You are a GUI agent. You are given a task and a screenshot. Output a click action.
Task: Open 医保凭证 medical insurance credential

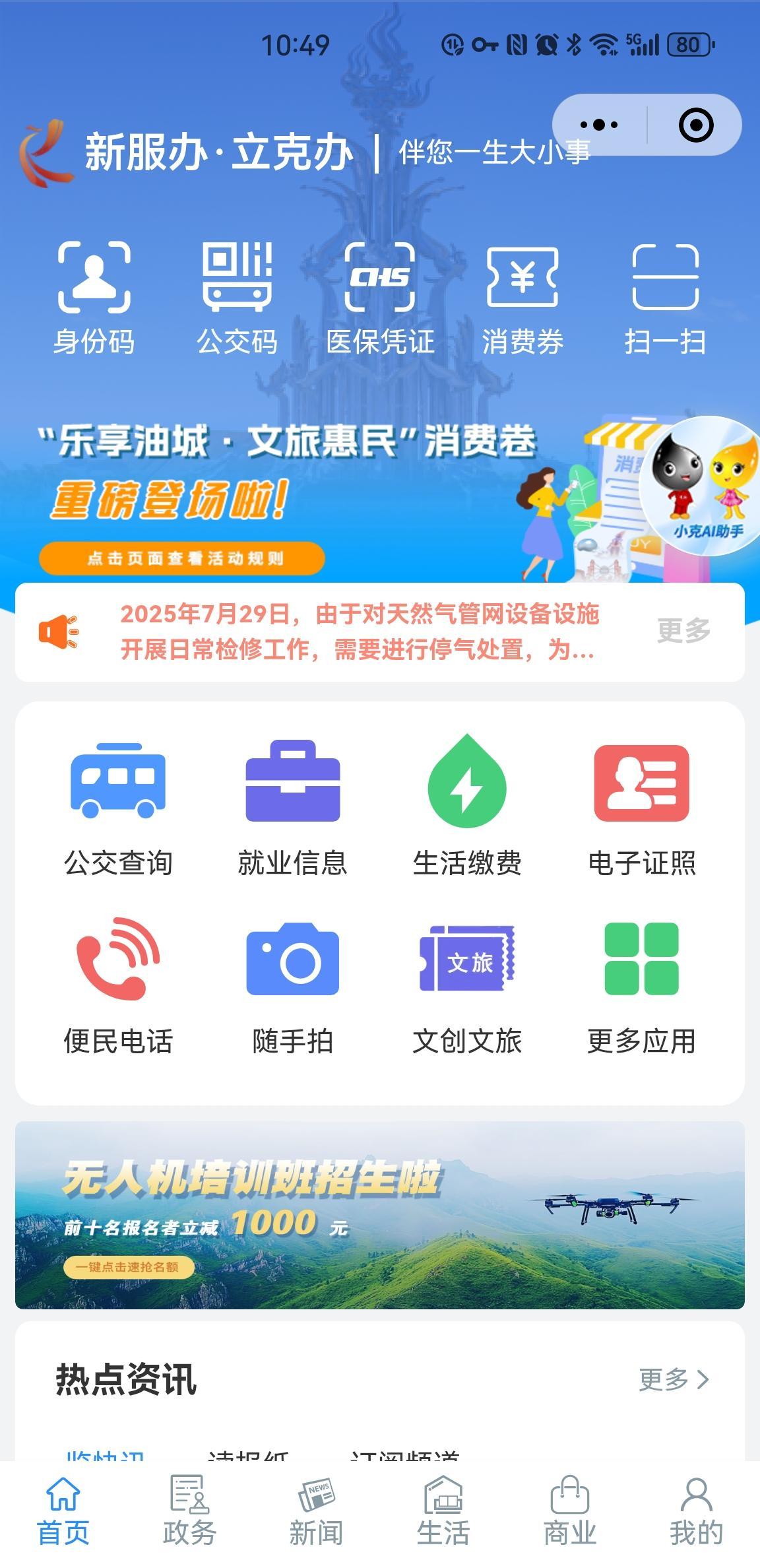click(380, 298)
